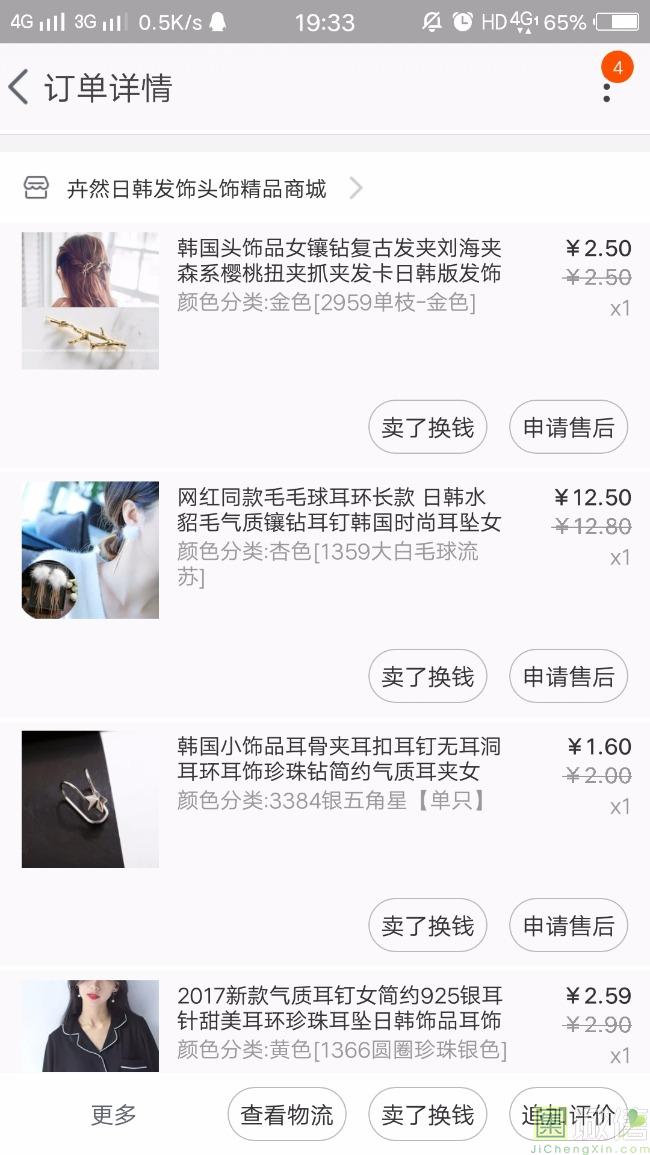The height and width of the screenshot is (1155, 650).
Task: Request 申请售后 for the 毛毛球耳环
Action: [568, 677]
